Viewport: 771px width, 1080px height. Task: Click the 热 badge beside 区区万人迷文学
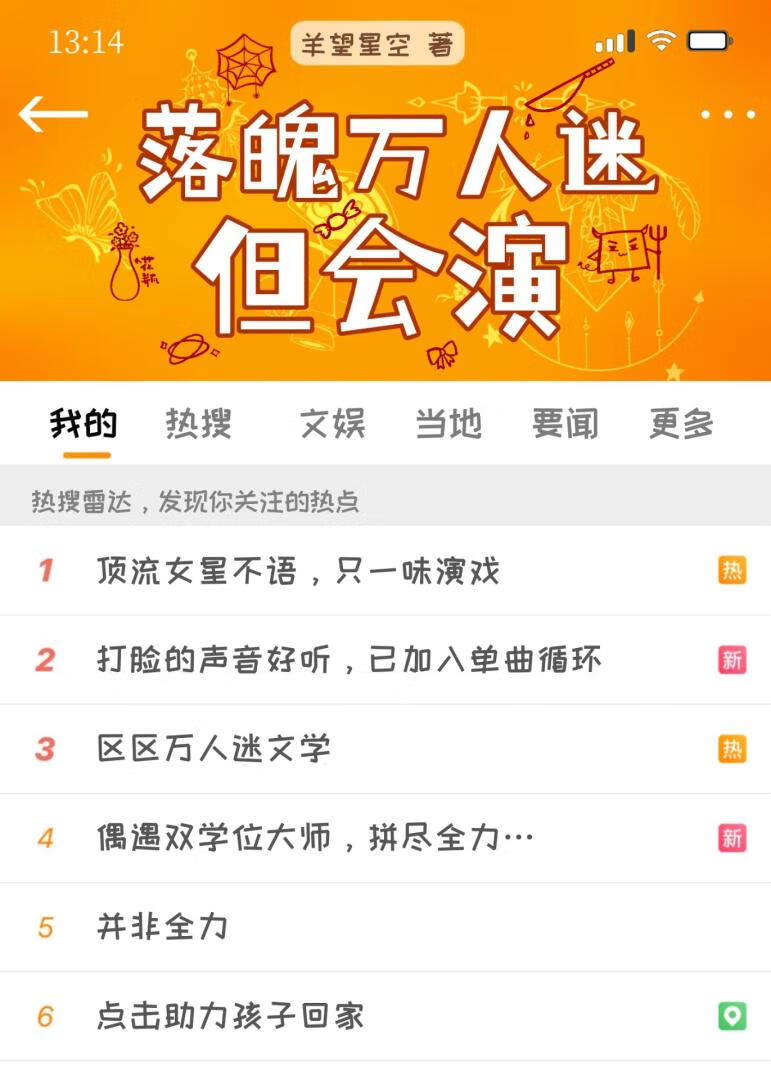733,749
